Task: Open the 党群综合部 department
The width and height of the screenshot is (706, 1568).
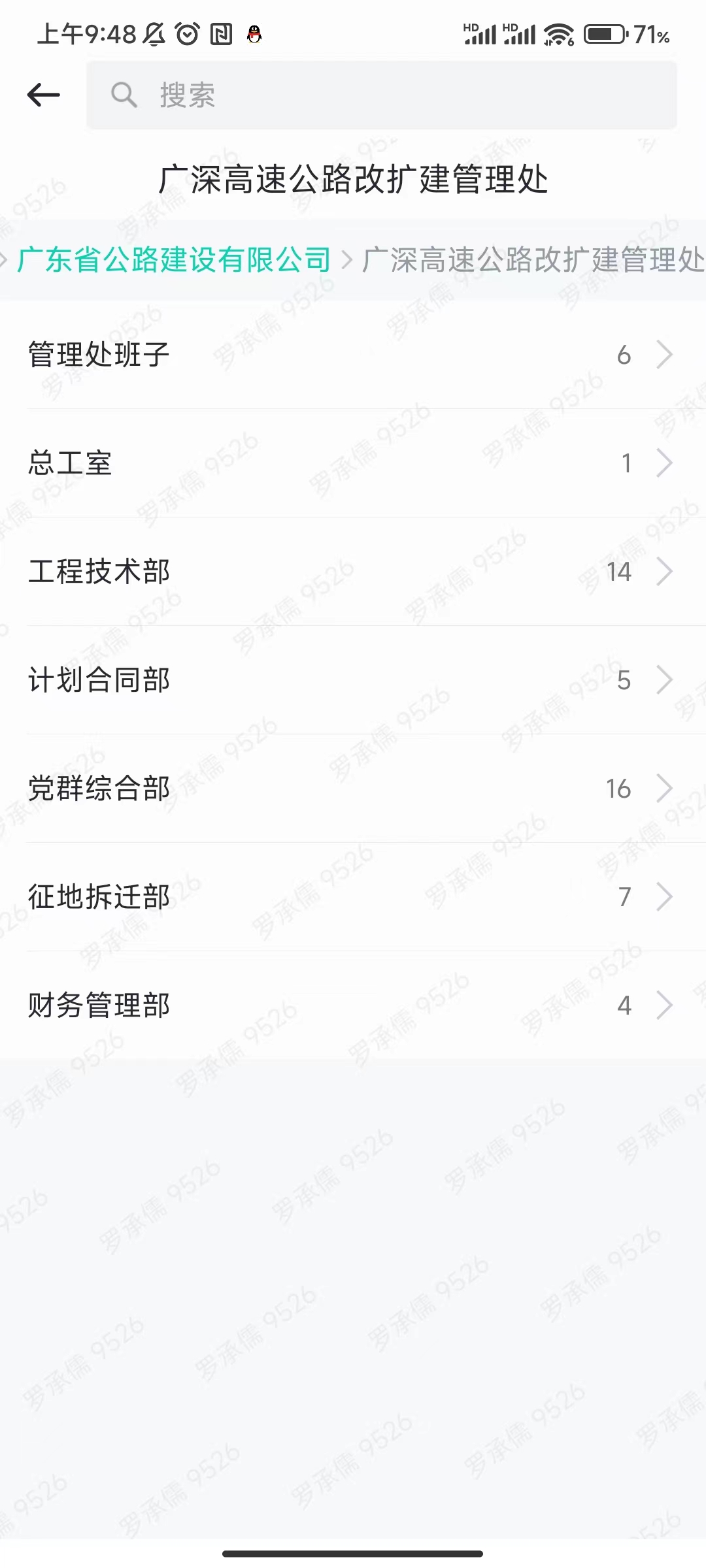Action: coord(353,789)
